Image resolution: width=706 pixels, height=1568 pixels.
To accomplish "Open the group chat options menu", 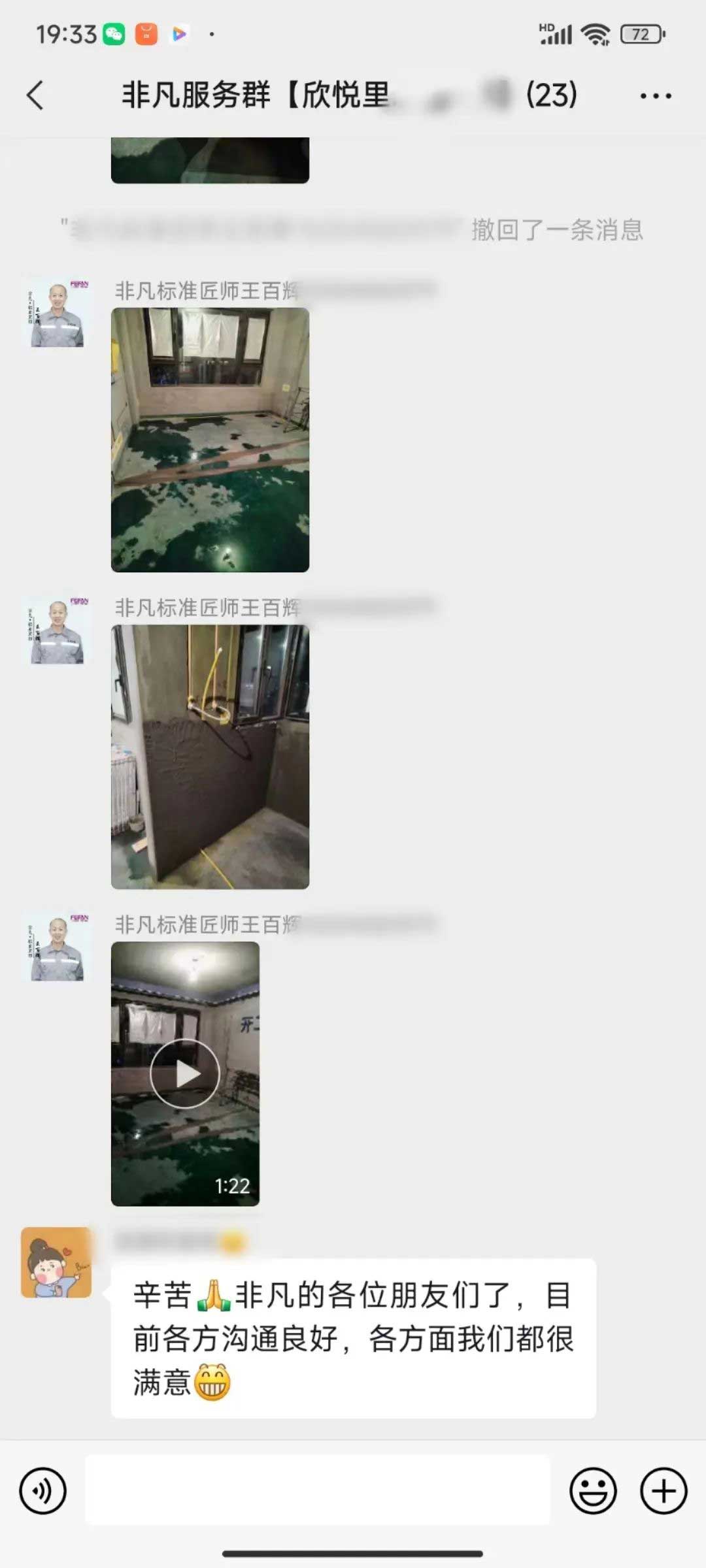I will pyautogui.click(x=655, y=96).
